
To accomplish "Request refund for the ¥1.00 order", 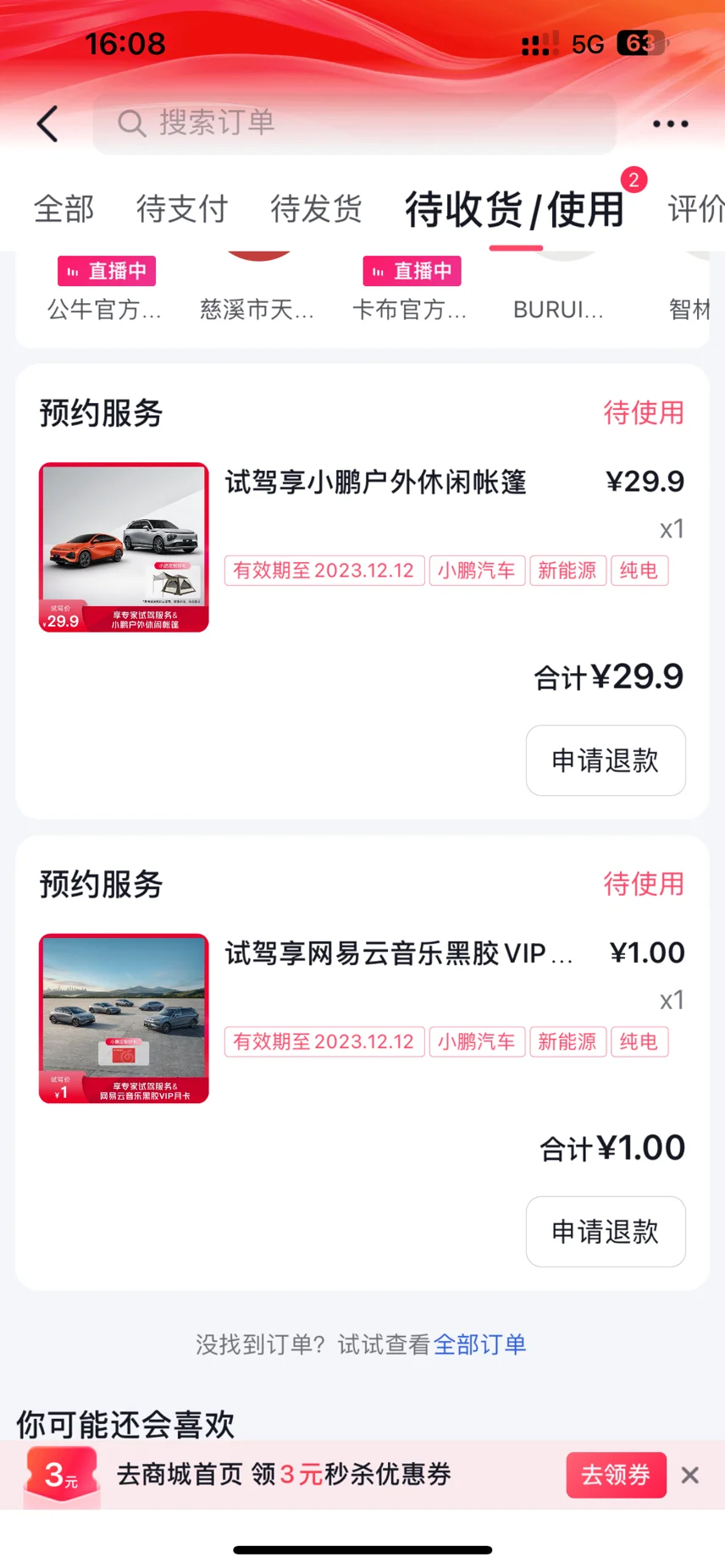I will (605, 1231).
